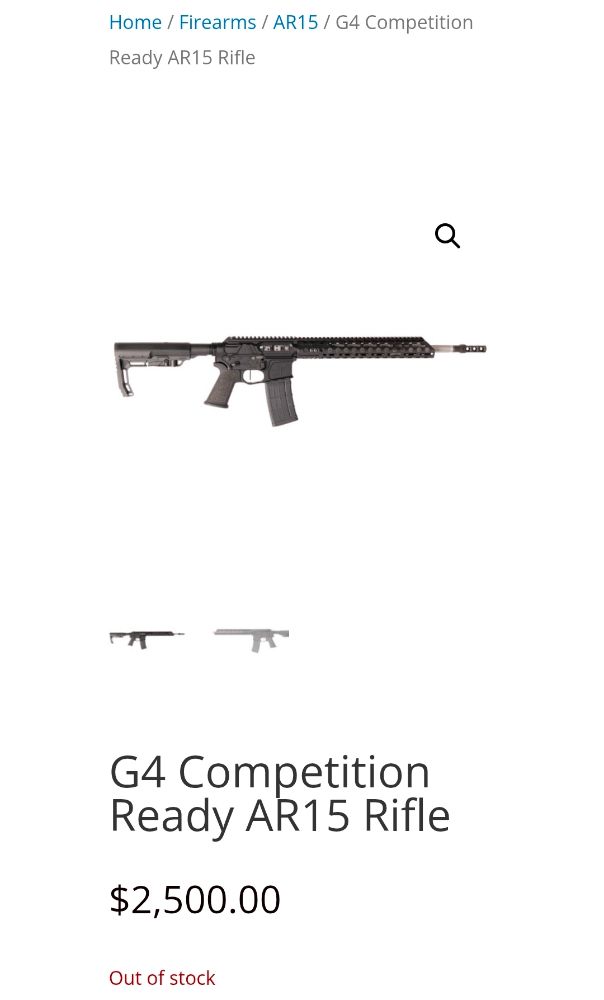Tap the magnifier to zoom product image
Screen dimensions: 604x1000
coord(447,235)
